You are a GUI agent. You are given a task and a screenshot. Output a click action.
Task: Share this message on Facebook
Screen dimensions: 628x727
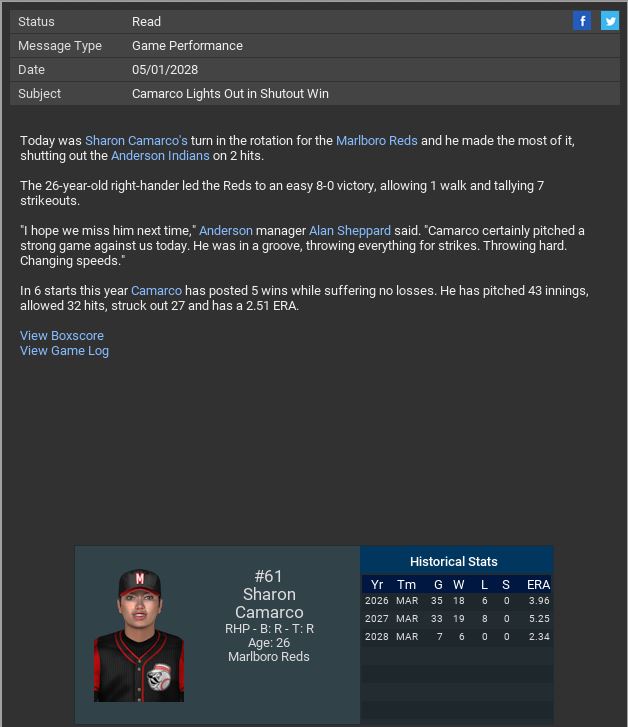[582, 21]
